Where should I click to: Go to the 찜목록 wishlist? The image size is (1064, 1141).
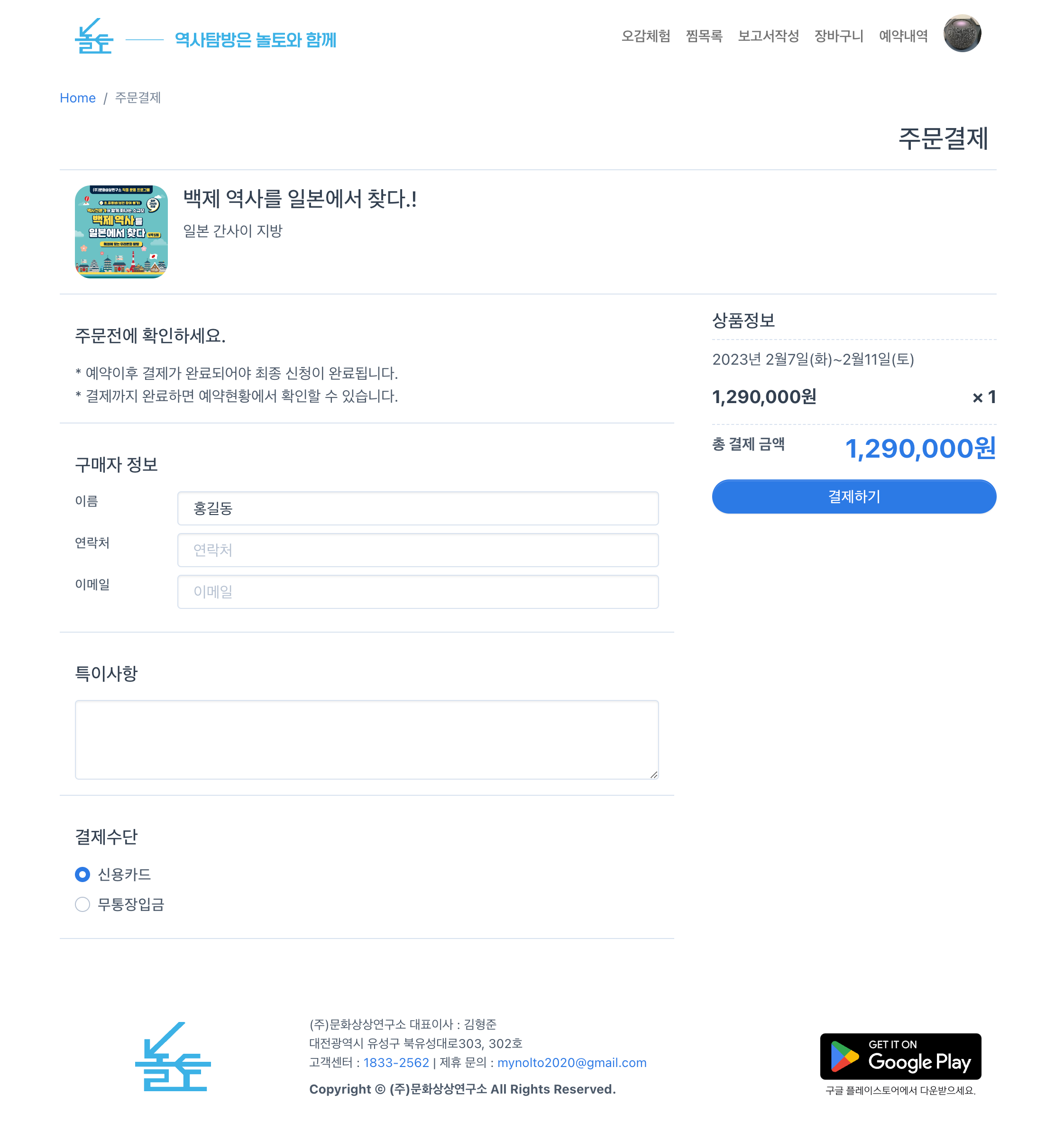pyautogui.click(x=704, y=36)
